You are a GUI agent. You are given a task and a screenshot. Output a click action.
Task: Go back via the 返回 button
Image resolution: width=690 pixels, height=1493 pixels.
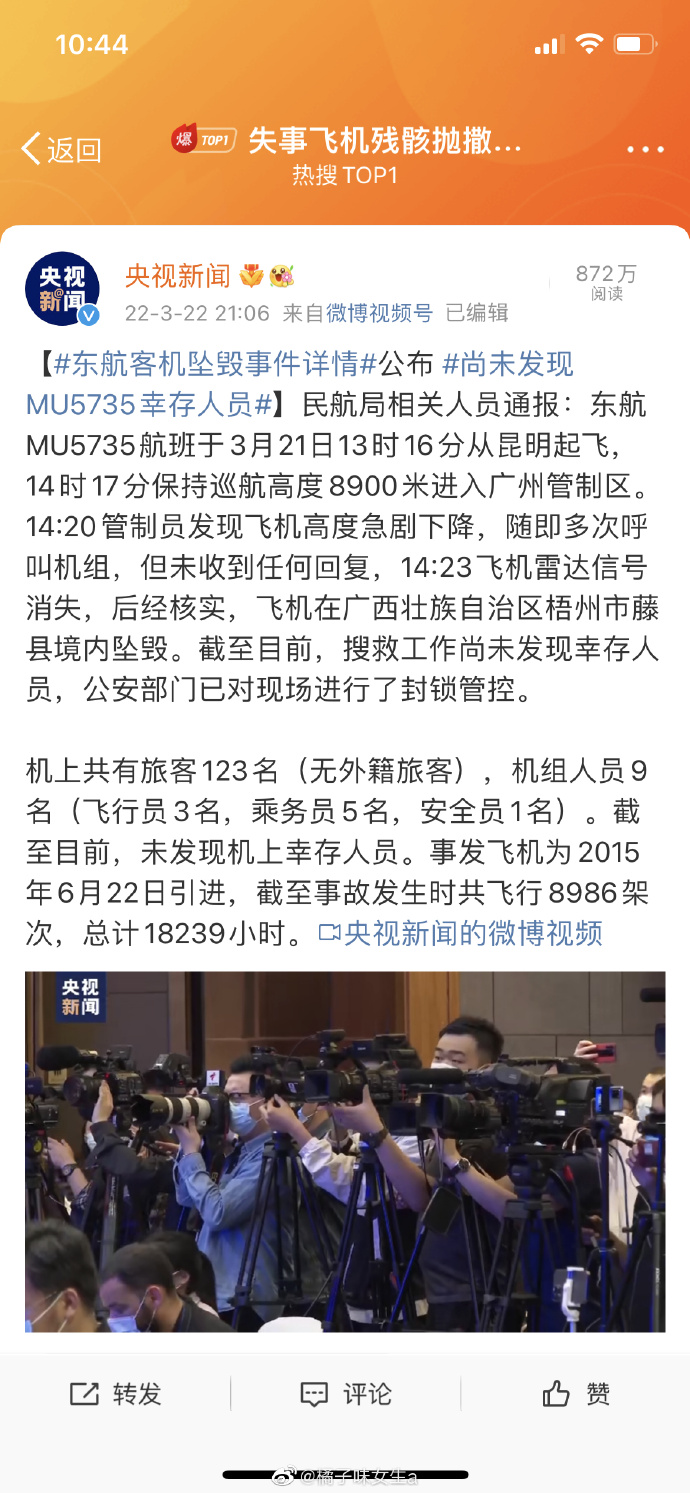tap(62, 150)
